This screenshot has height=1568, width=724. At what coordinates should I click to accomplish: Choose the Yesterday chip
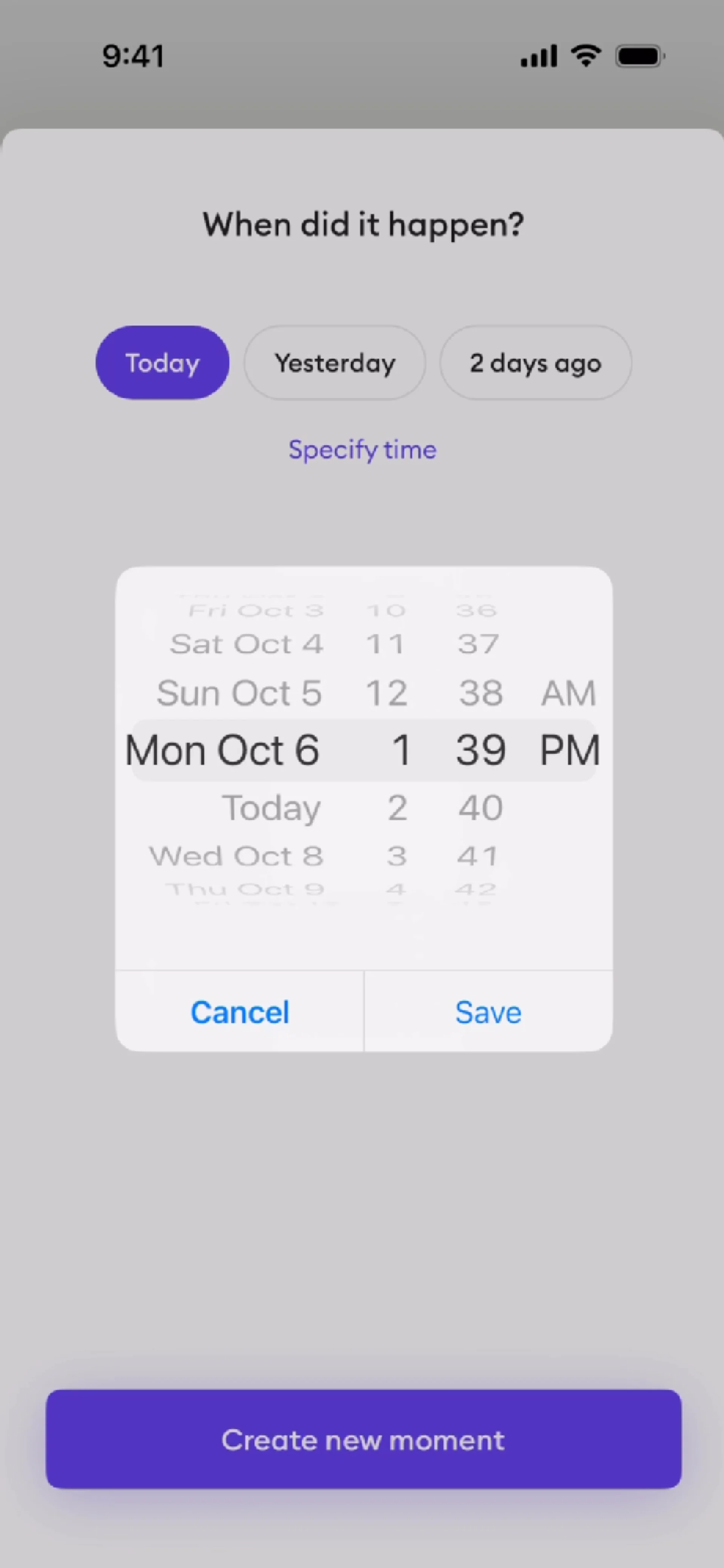pos(334,363)
